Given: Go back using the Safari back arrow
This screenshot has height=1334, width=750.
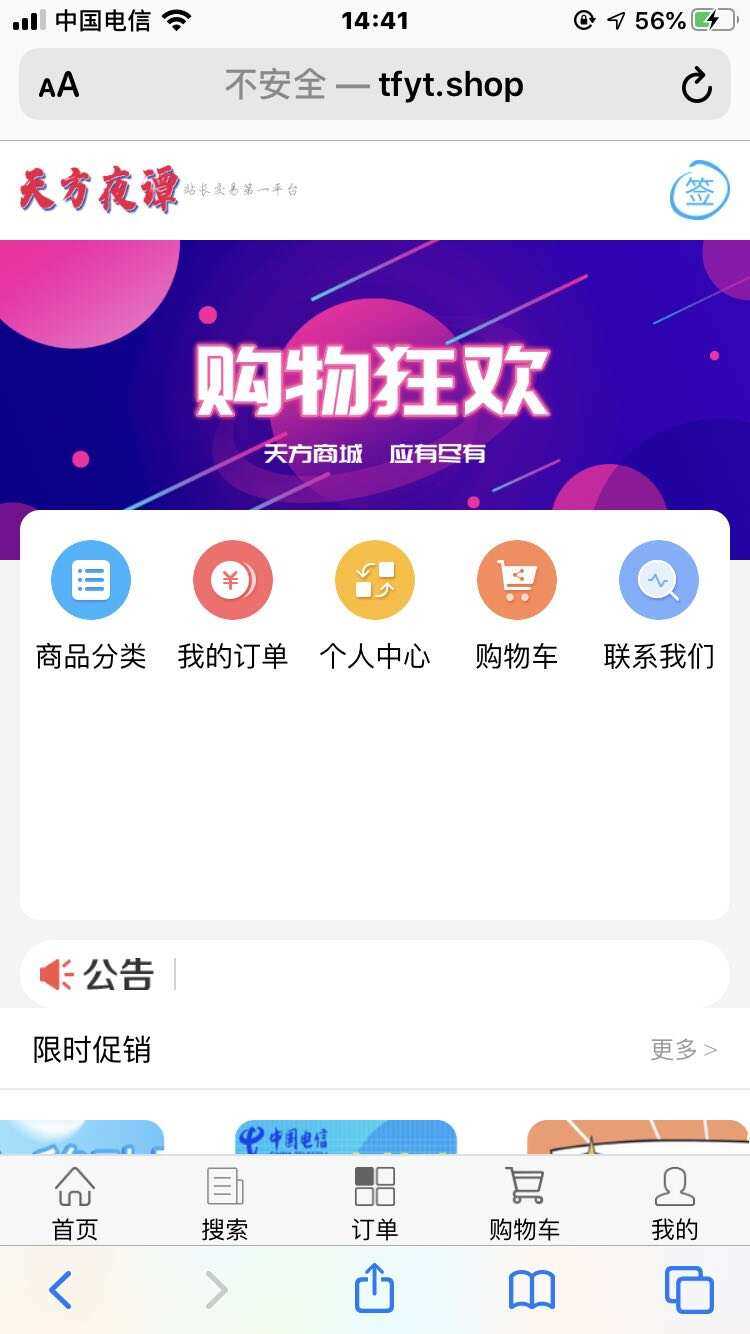Looking at the screenshot, I should click(x=62, y=1289).
